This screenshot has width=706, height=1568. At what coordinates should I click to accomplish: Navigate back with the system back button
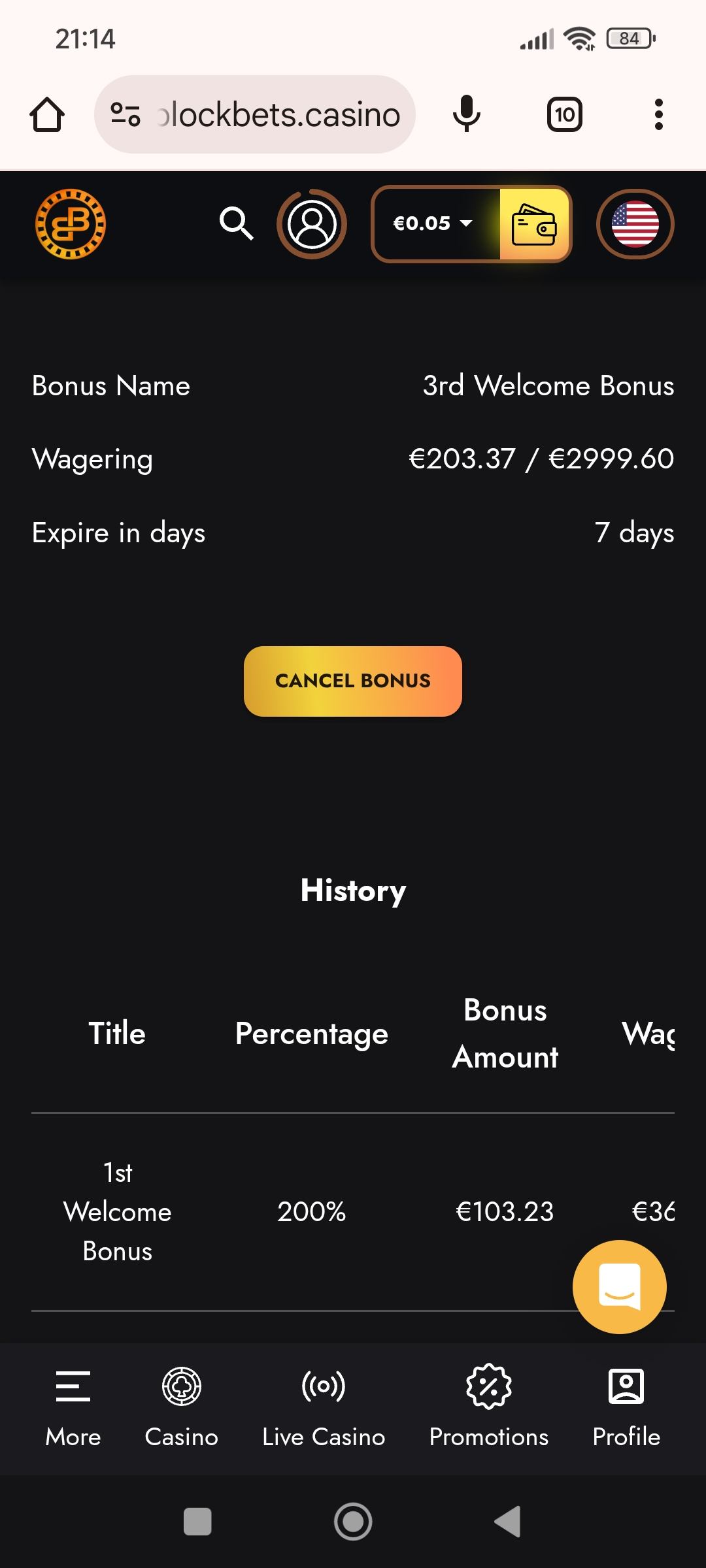pos(509,1521)
